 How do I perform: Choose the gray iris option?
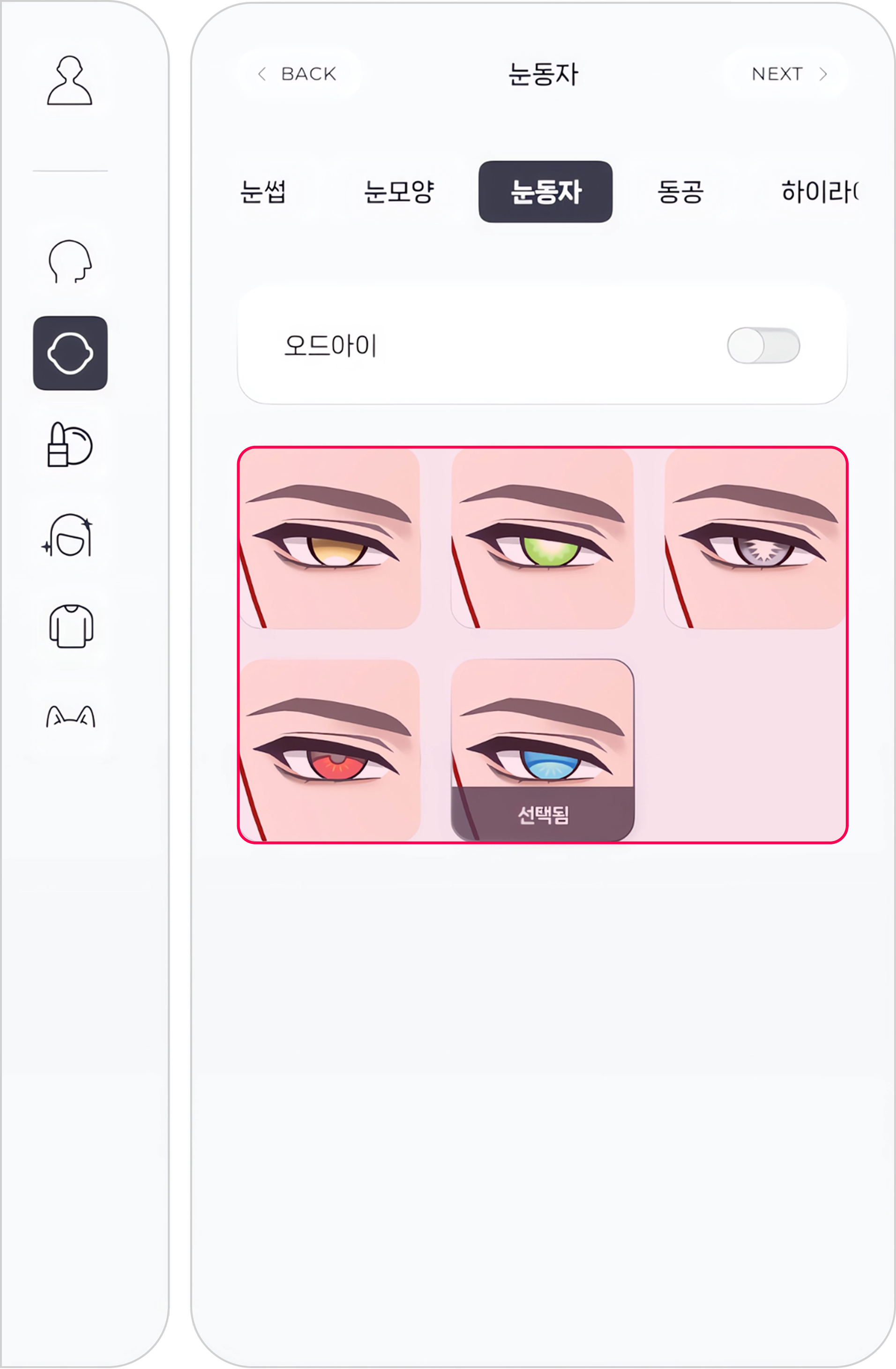pyautogui.click(x=754, y=538)
